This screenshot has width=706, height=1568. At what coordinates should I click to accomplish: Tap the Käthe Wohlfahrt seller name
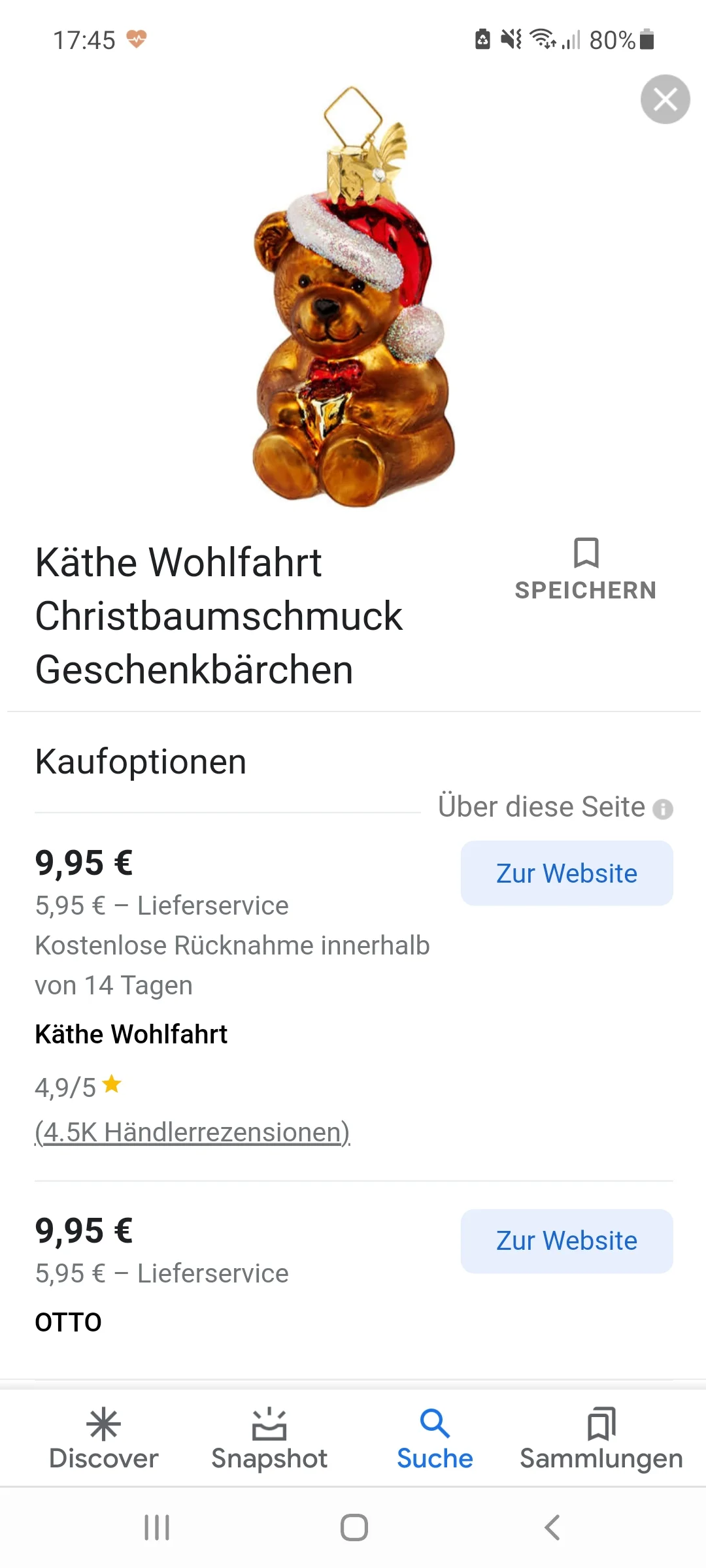point(131,1034)
